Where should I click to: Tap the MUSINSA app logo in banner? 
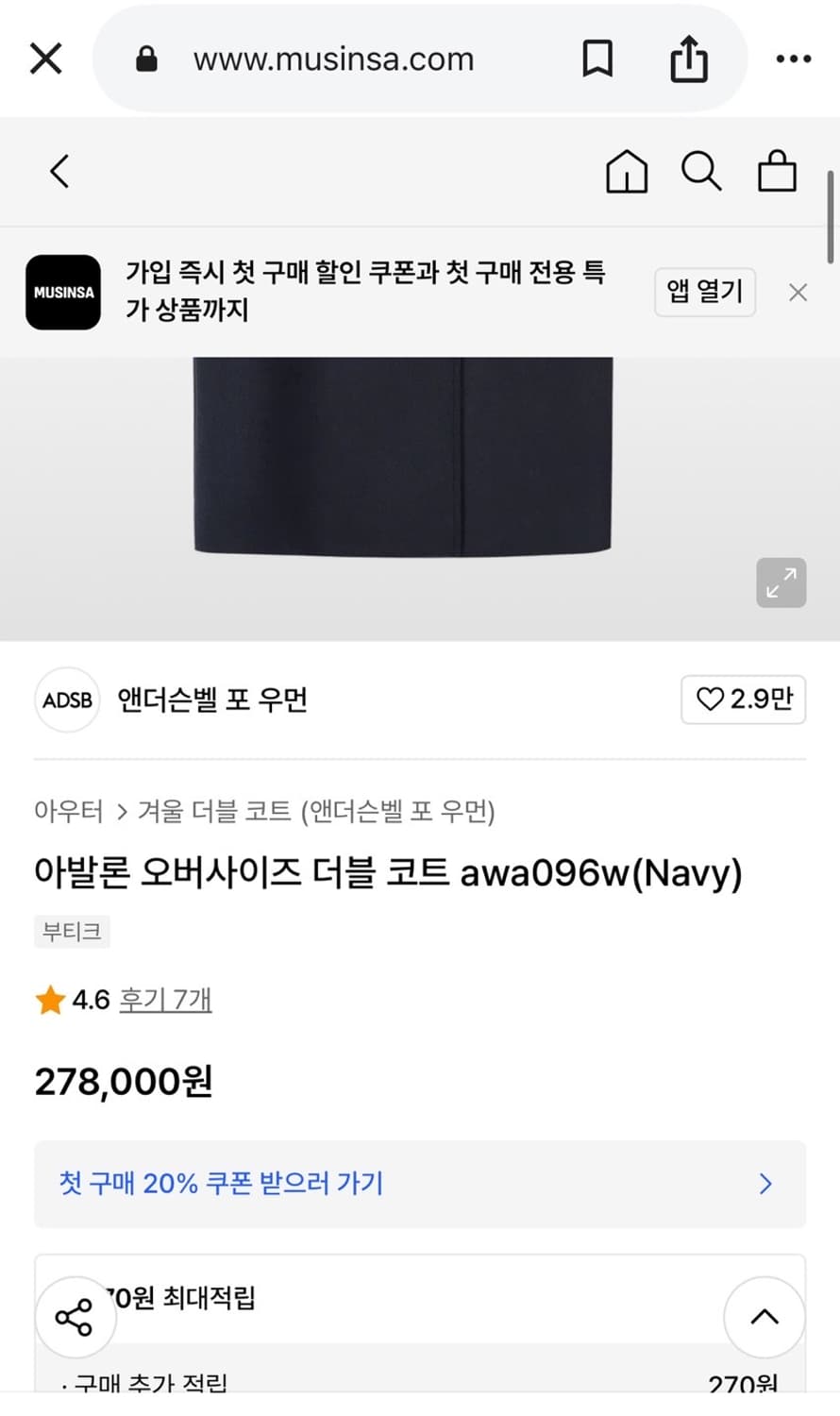click(x=62, y=293)
